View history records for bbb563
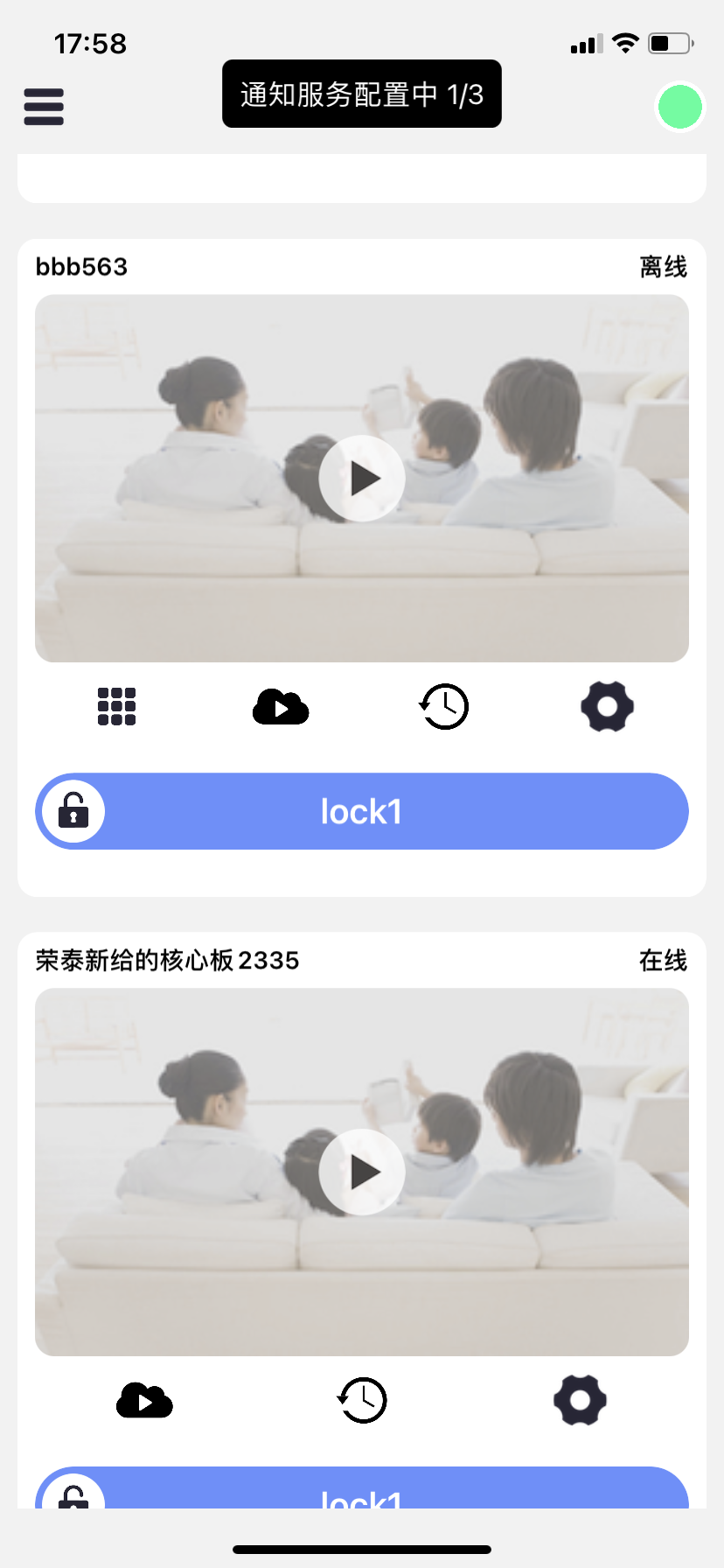Screen dimensions: 724x1568 (x=444, y=706)
